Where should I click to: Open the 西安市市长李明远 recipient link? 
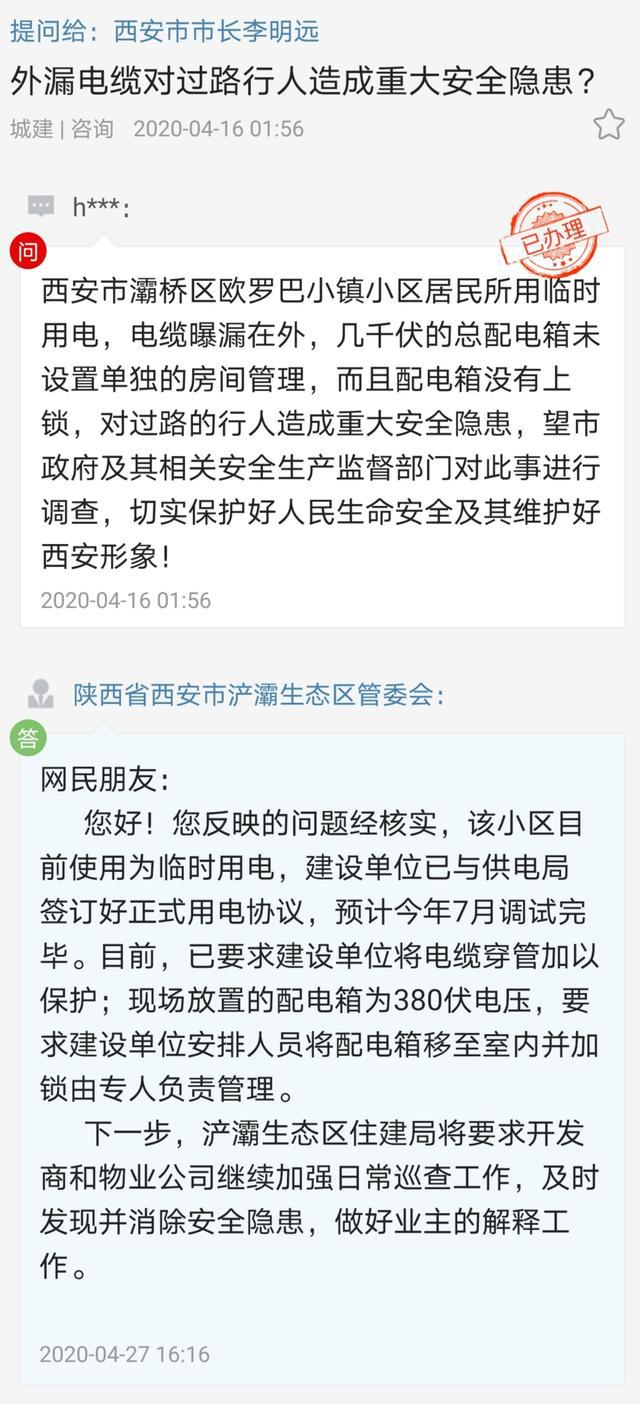click(x=217, y=31)
